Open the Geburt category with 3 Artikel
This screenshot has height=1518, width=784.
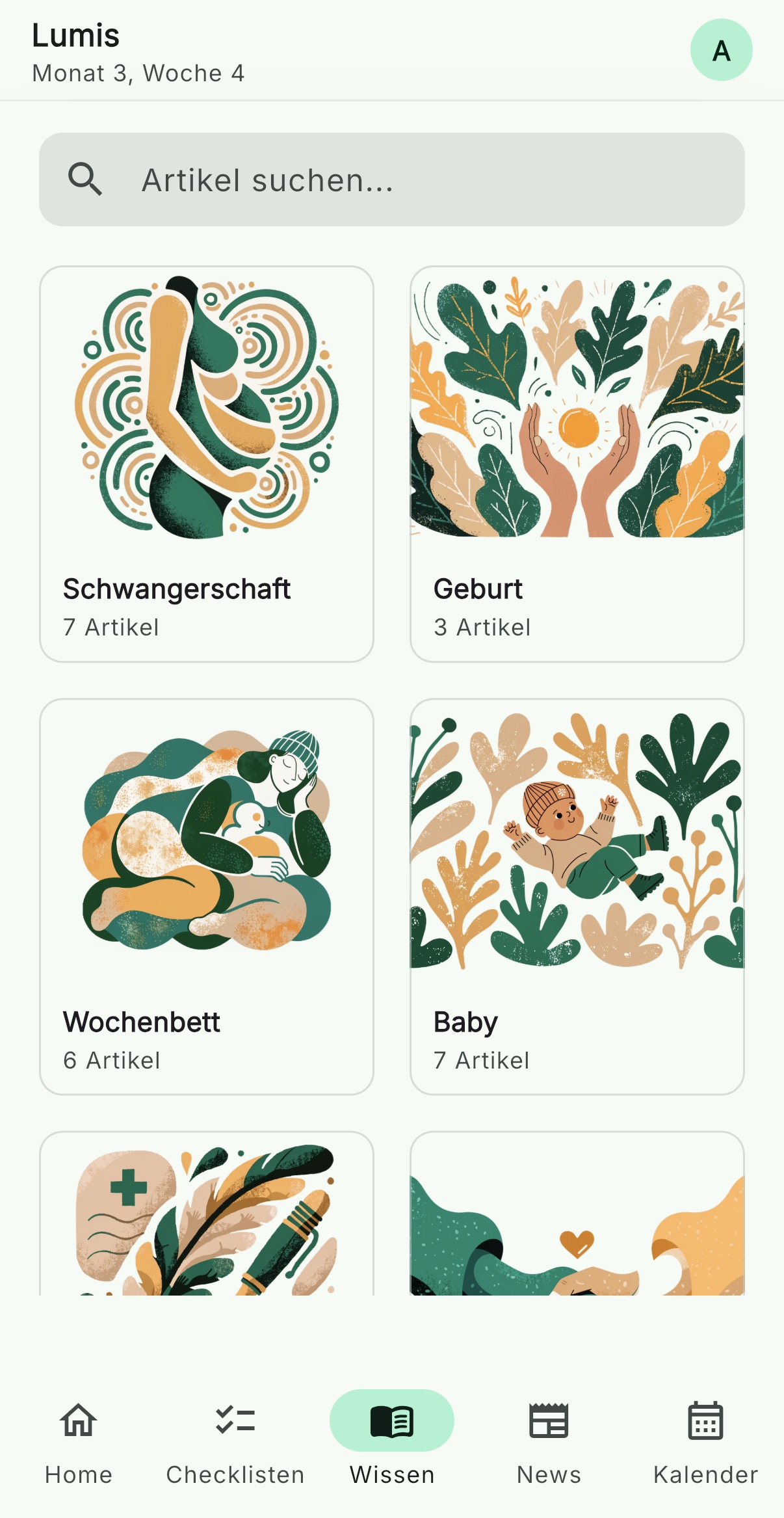click(578, 462)
